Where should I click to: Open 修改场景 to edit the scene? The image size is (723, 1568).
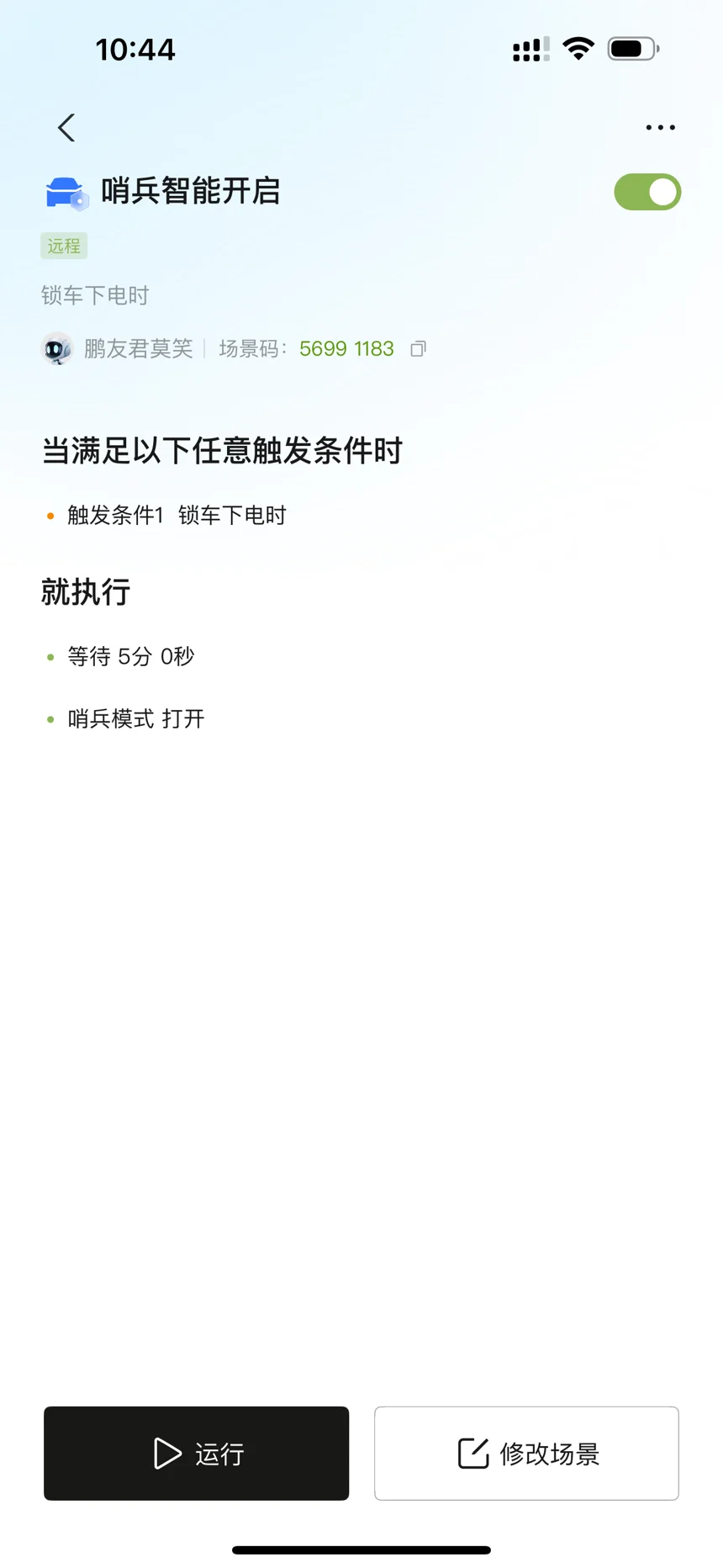click(526, 1453)
